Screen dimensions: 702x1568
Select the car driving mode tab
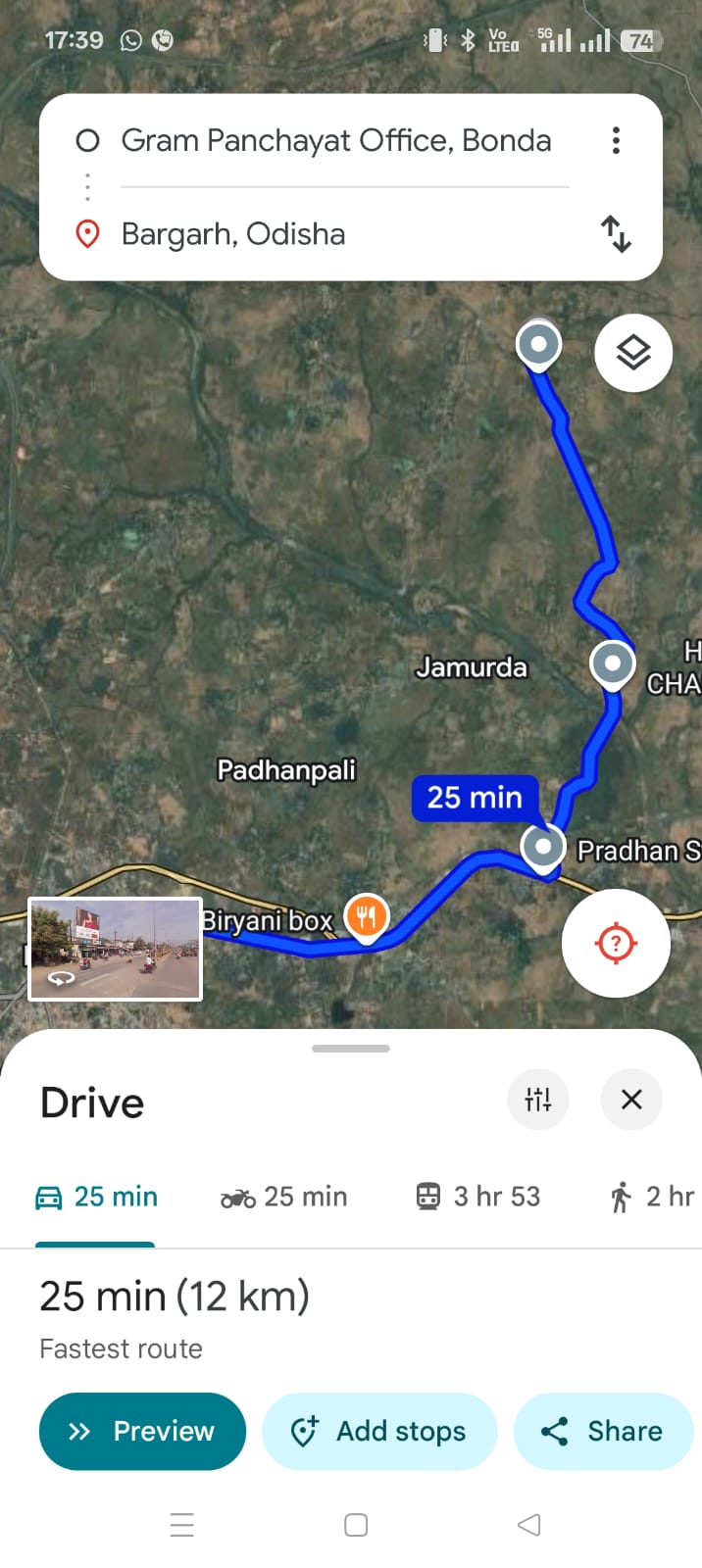[x=96, y=1197]
